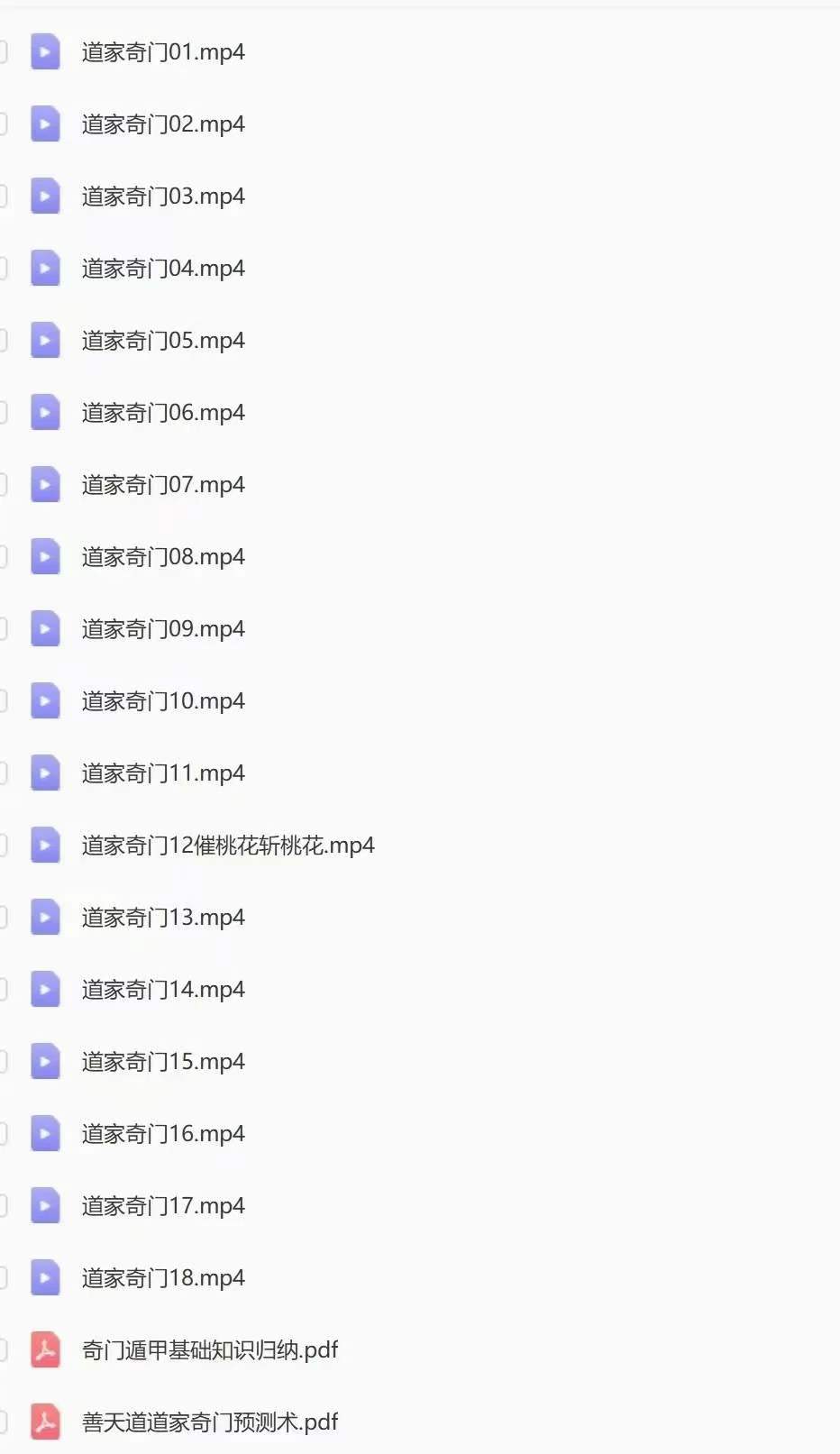Image resolution: width=840 pixels, height=1454 pixels.
Task: Check the checkbox beside 善天道道家奇门预测术.pdf
Action: 2,1422
